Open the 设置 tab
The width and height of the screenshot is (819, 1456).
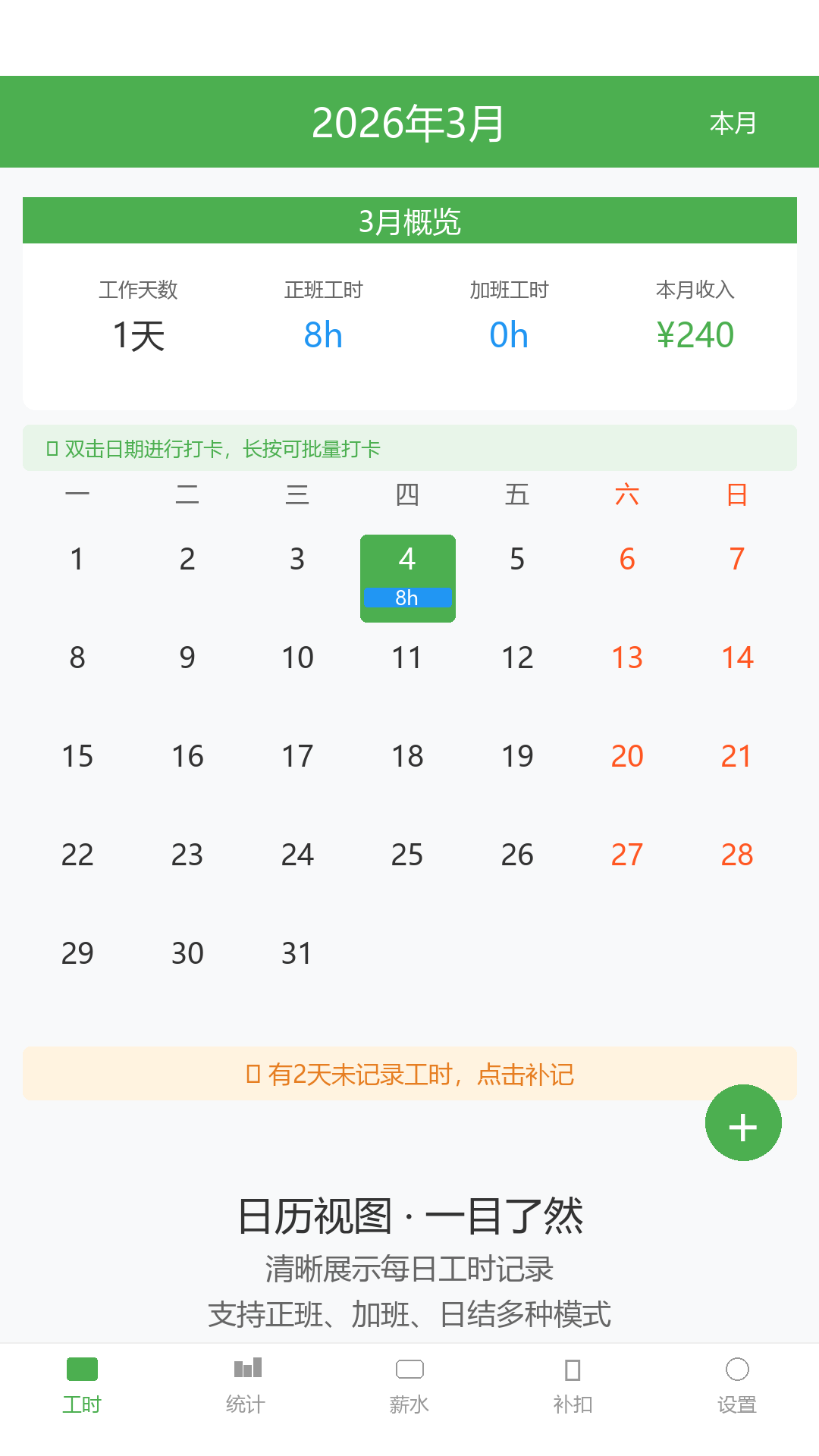pos(737,1385)
